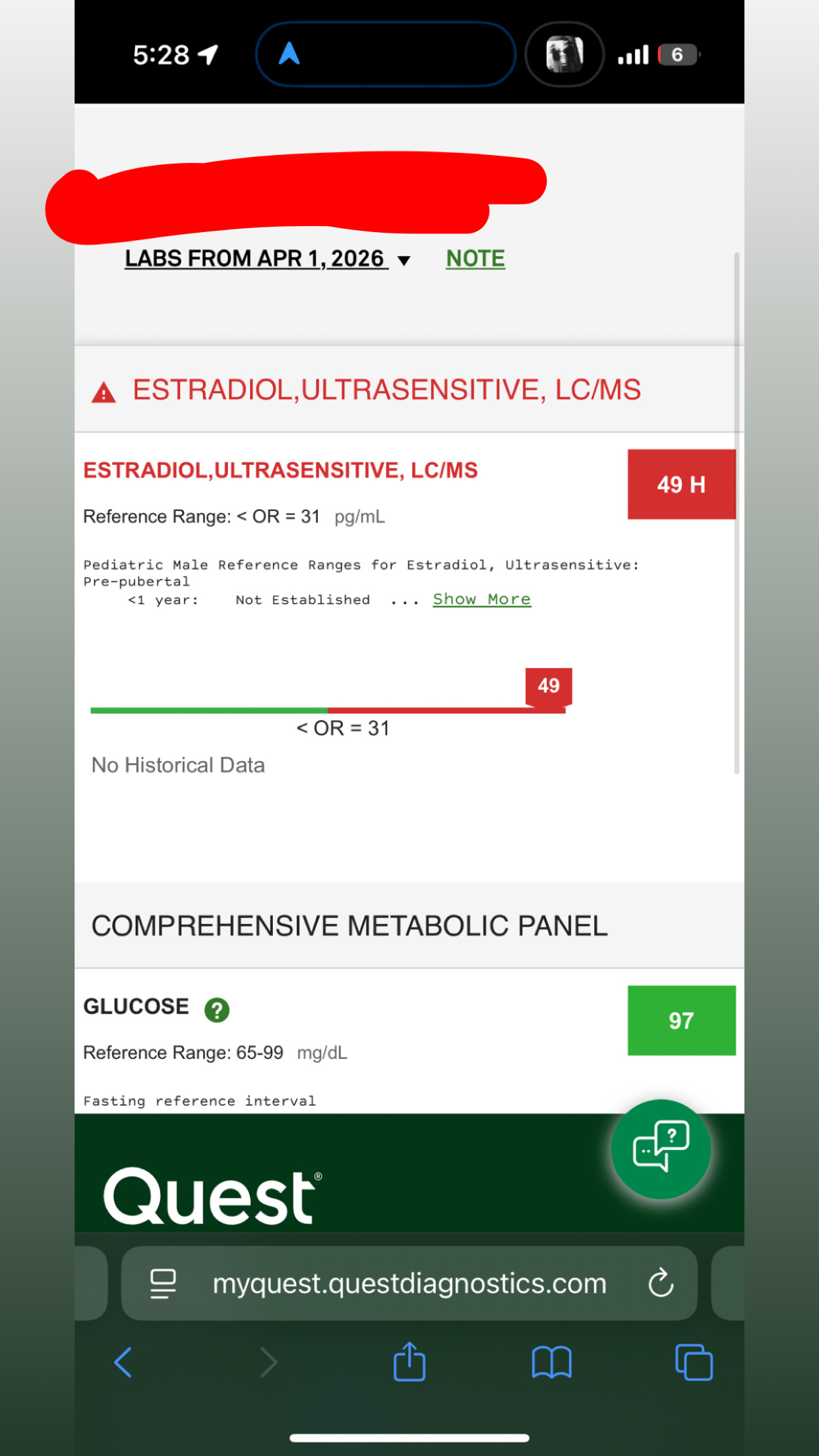Open Safari bookmarks
Image resolution: width=819 pixels, height=1456 pixels.
pos(551,1362)
